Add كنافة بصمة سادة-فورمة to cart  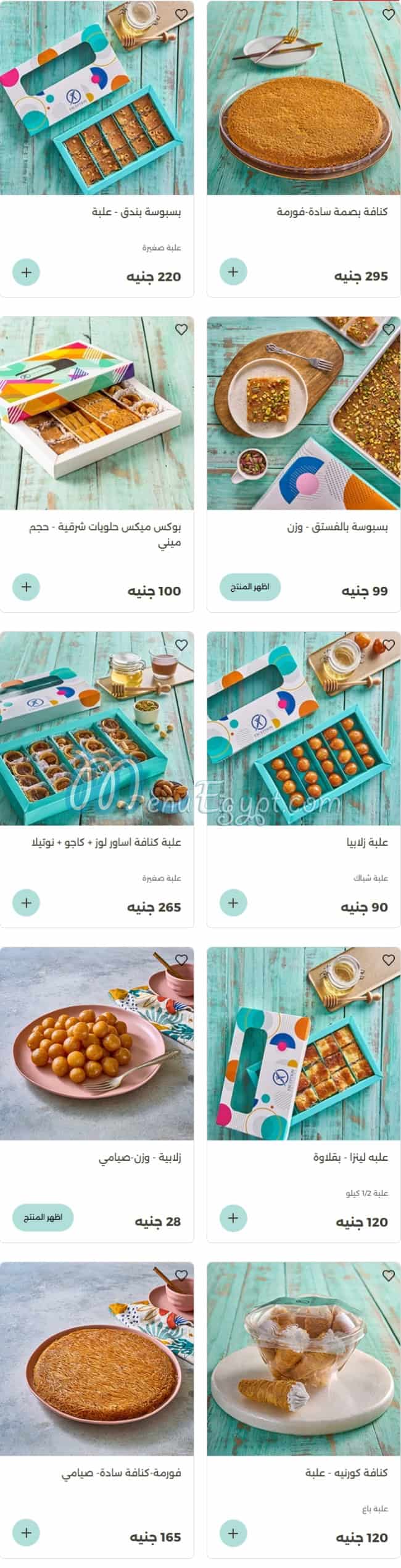point(233,272)
